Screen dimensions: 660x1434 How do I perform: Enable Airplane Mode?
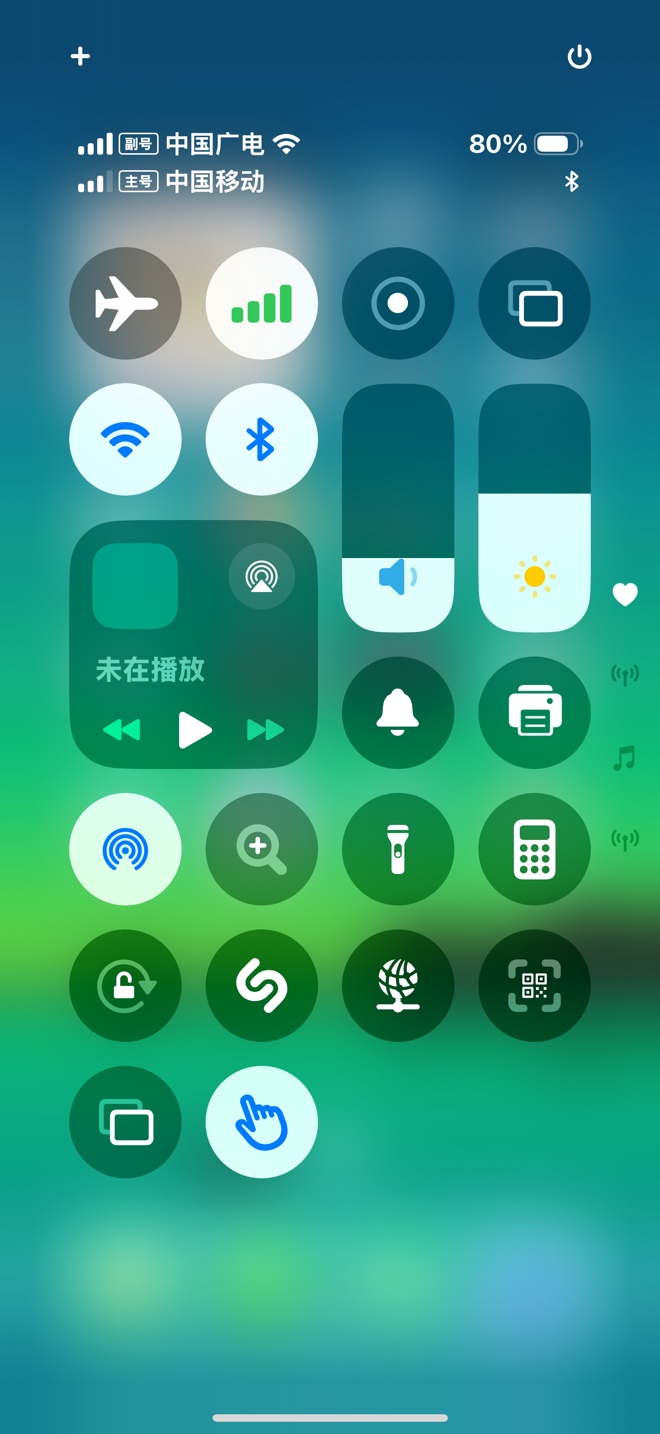click(125, 303)
